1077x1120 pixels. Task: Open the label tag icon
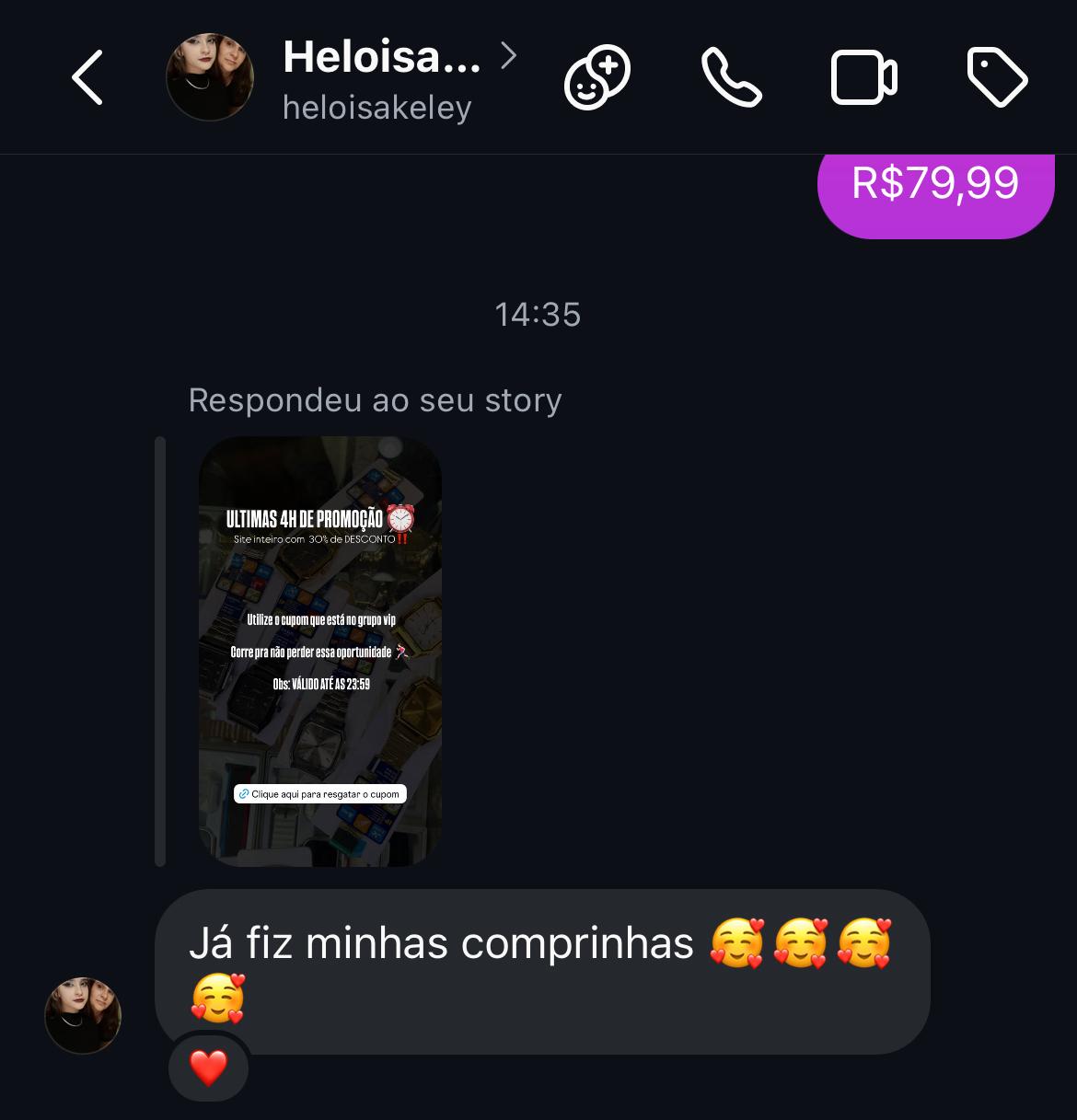coord(998,78)
